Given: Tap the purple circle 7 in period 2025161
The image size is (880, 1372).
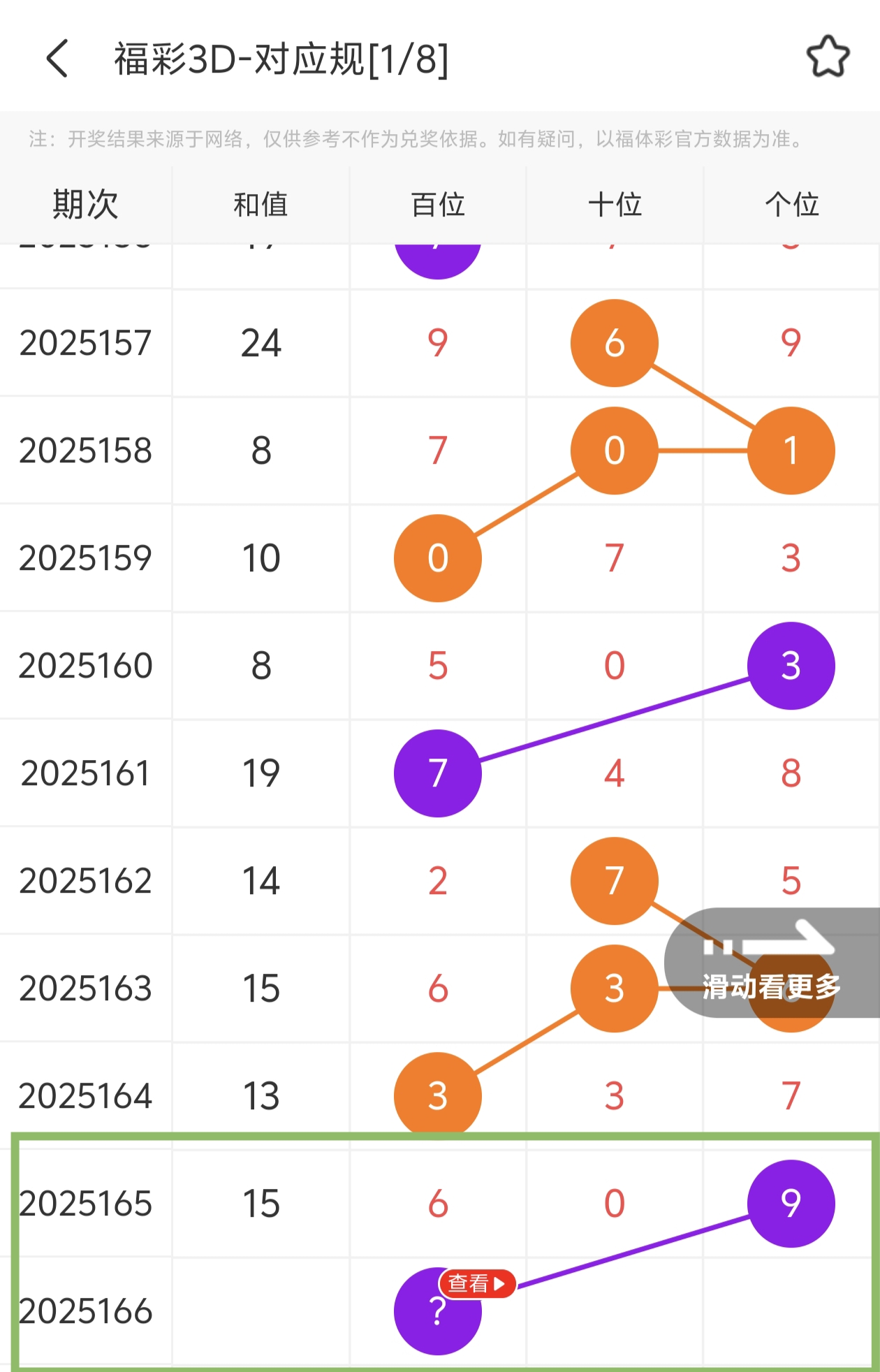Looking at the screenshot, I should pyautogui.click(x=437, y=773).
